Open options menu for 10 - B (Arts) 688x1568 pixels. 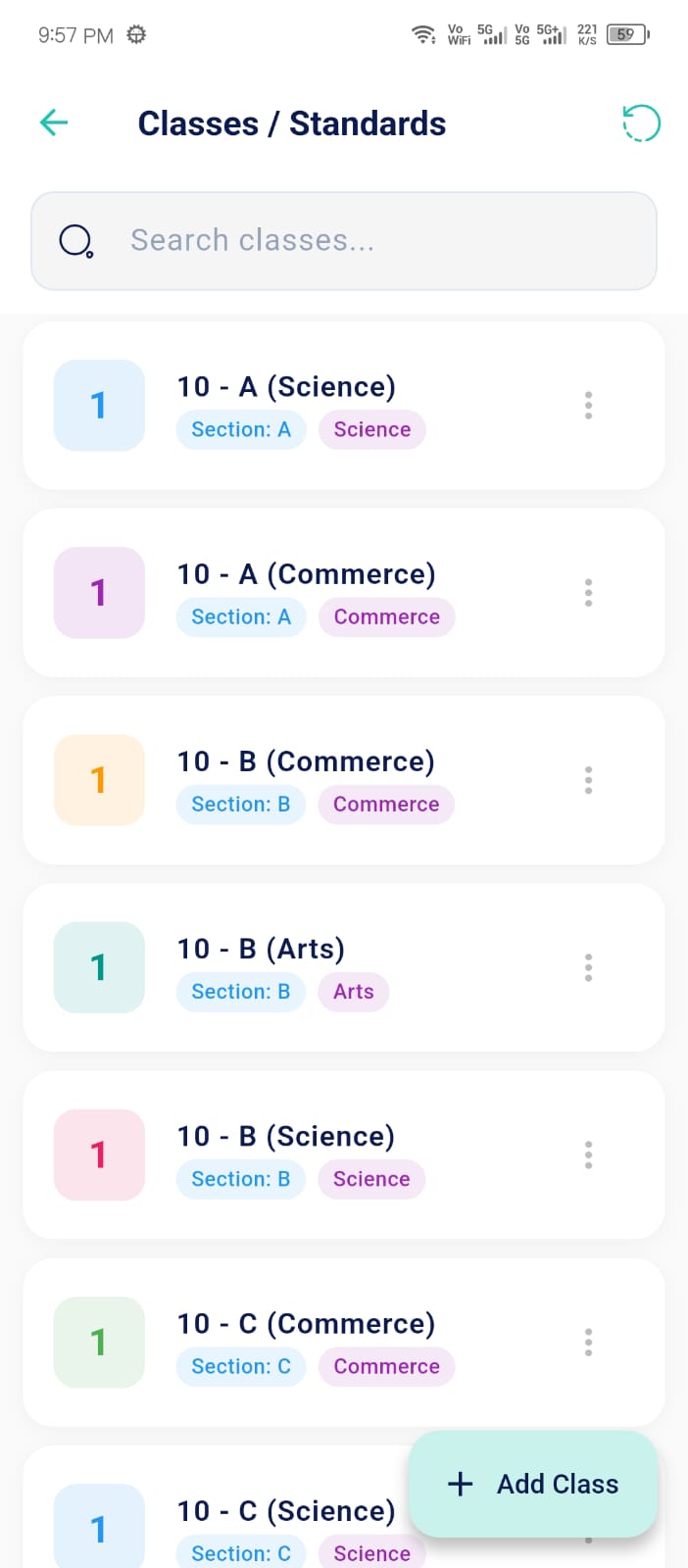[588, 967]
